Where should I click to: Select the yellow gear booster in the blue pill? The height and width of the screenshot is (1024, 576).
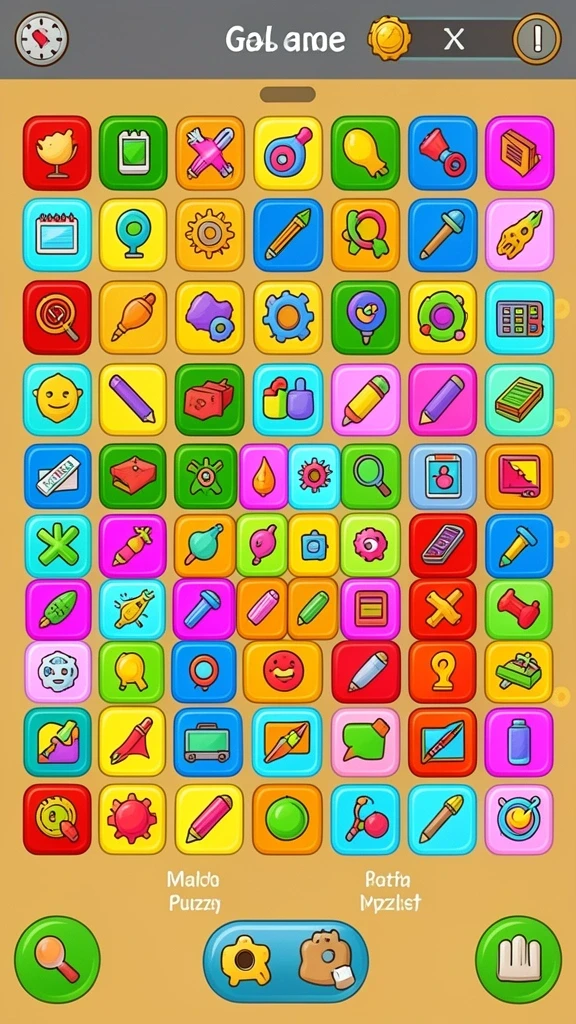click(246, 960)
